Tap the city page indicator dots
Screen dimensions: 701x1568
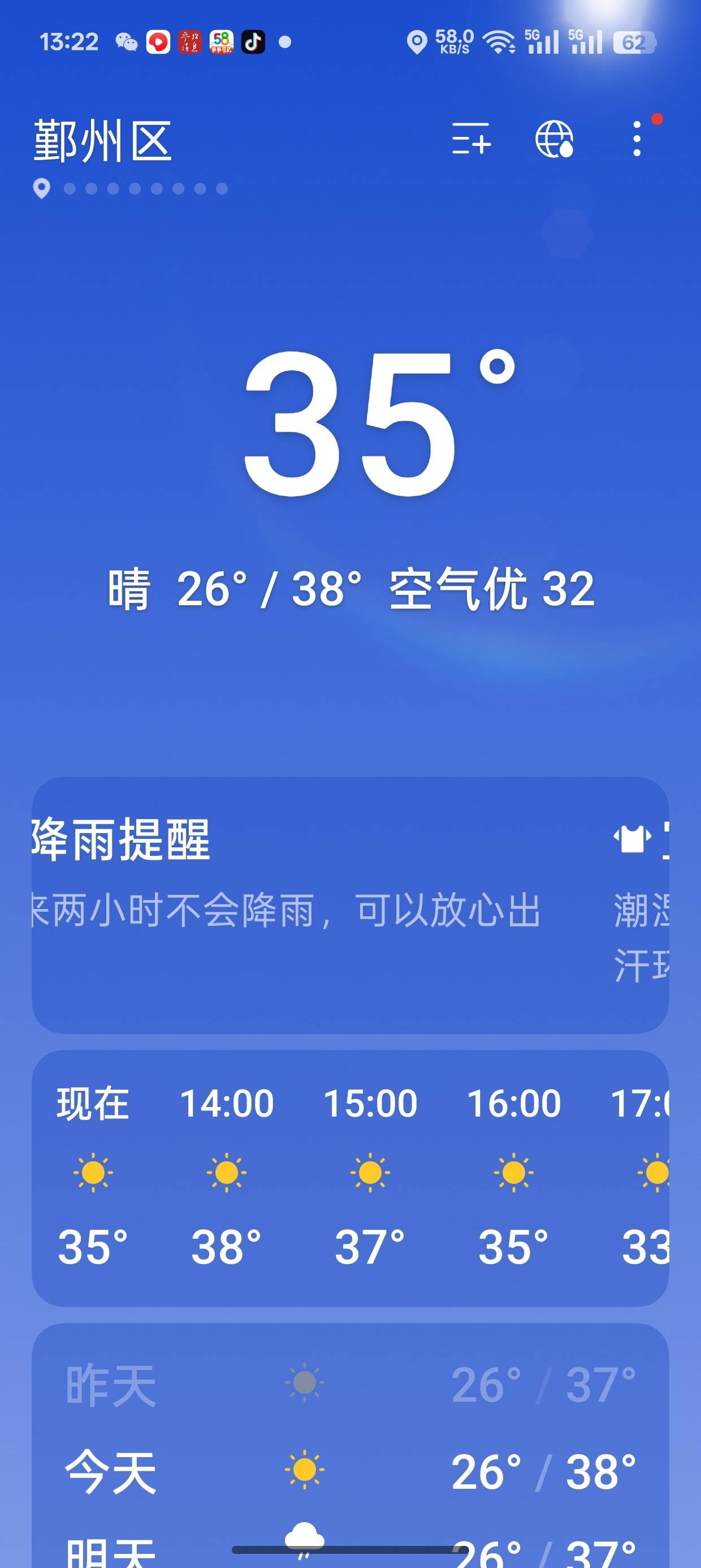point(145,189)
